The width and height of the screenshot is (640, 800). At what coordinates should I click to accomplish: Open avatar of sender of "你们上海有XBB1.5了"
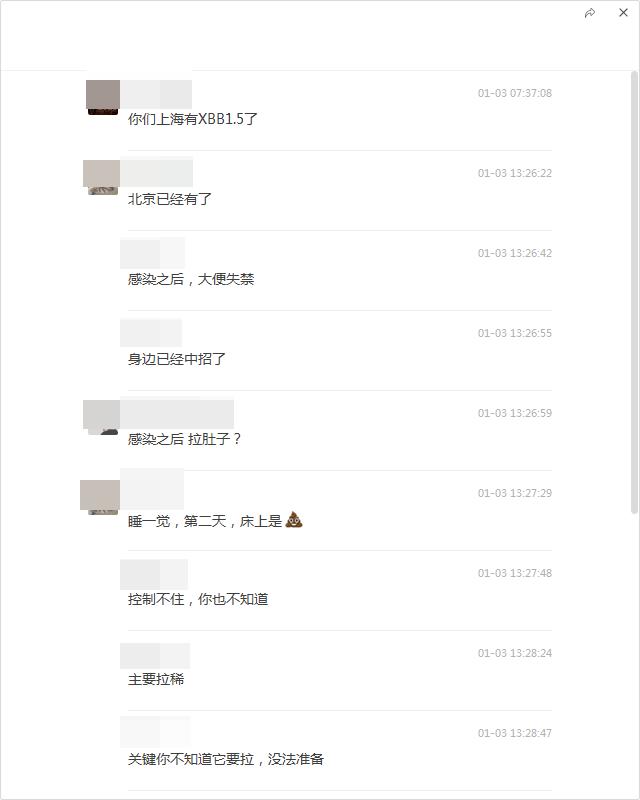pos(103,97)
